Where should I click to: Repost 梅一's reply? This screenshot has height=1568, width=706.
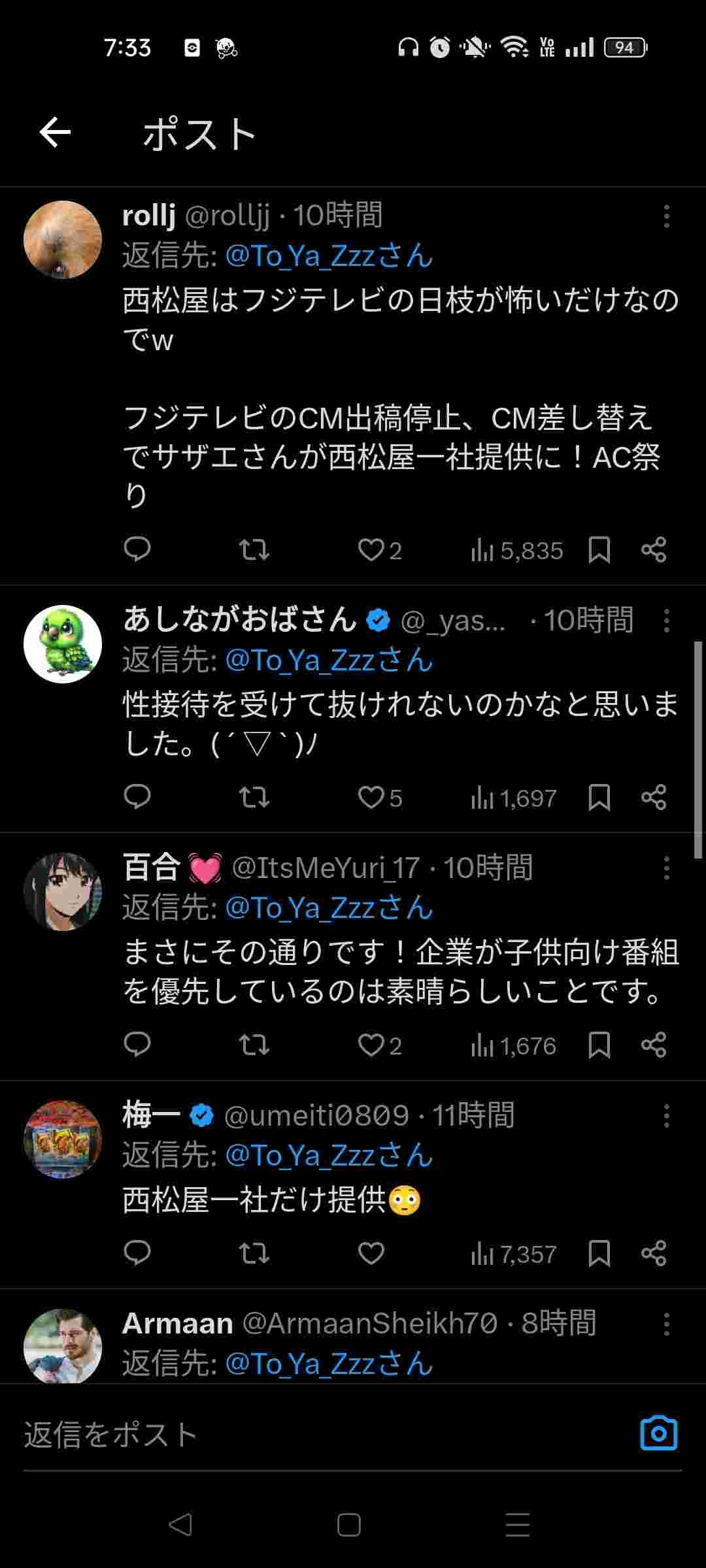click(x=254, y=1253)
